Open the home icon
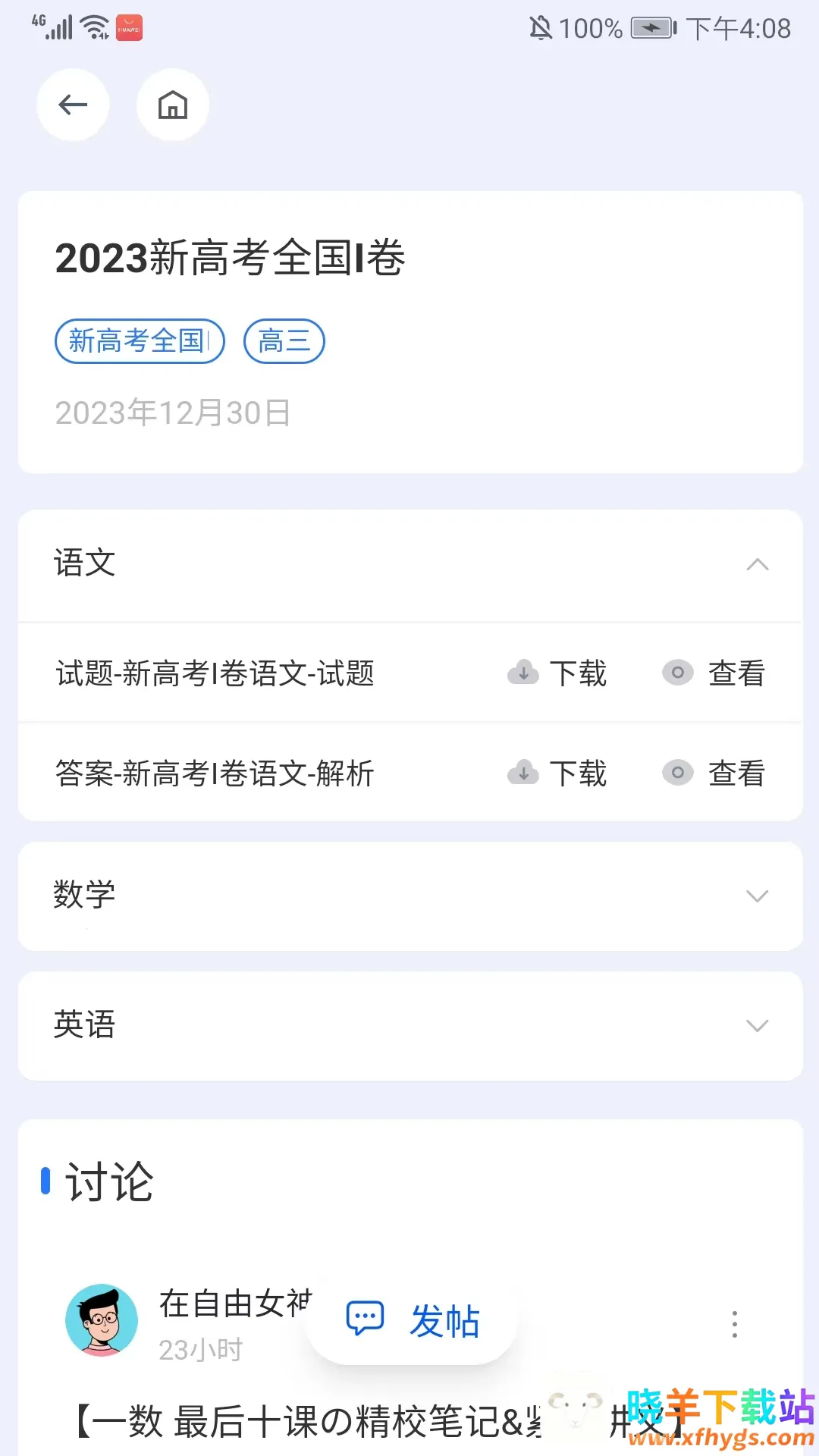 (x=171, y=105)
